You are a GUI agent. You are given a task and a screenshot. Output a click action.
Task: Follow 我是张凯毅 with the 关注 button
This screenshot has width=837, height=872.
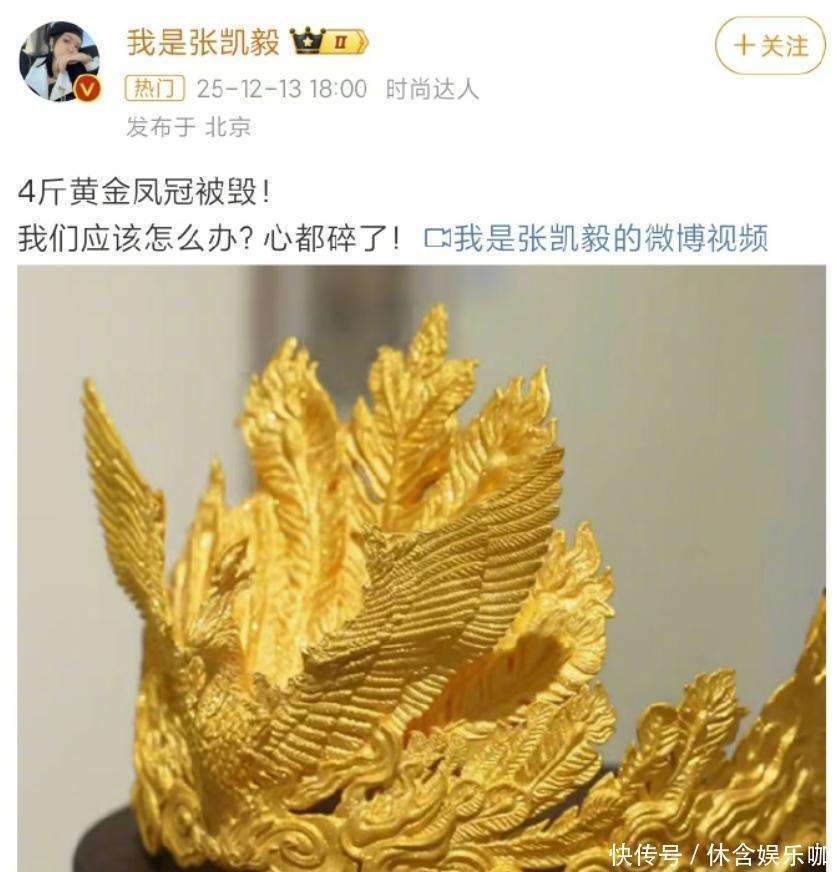tap(770, 46)
